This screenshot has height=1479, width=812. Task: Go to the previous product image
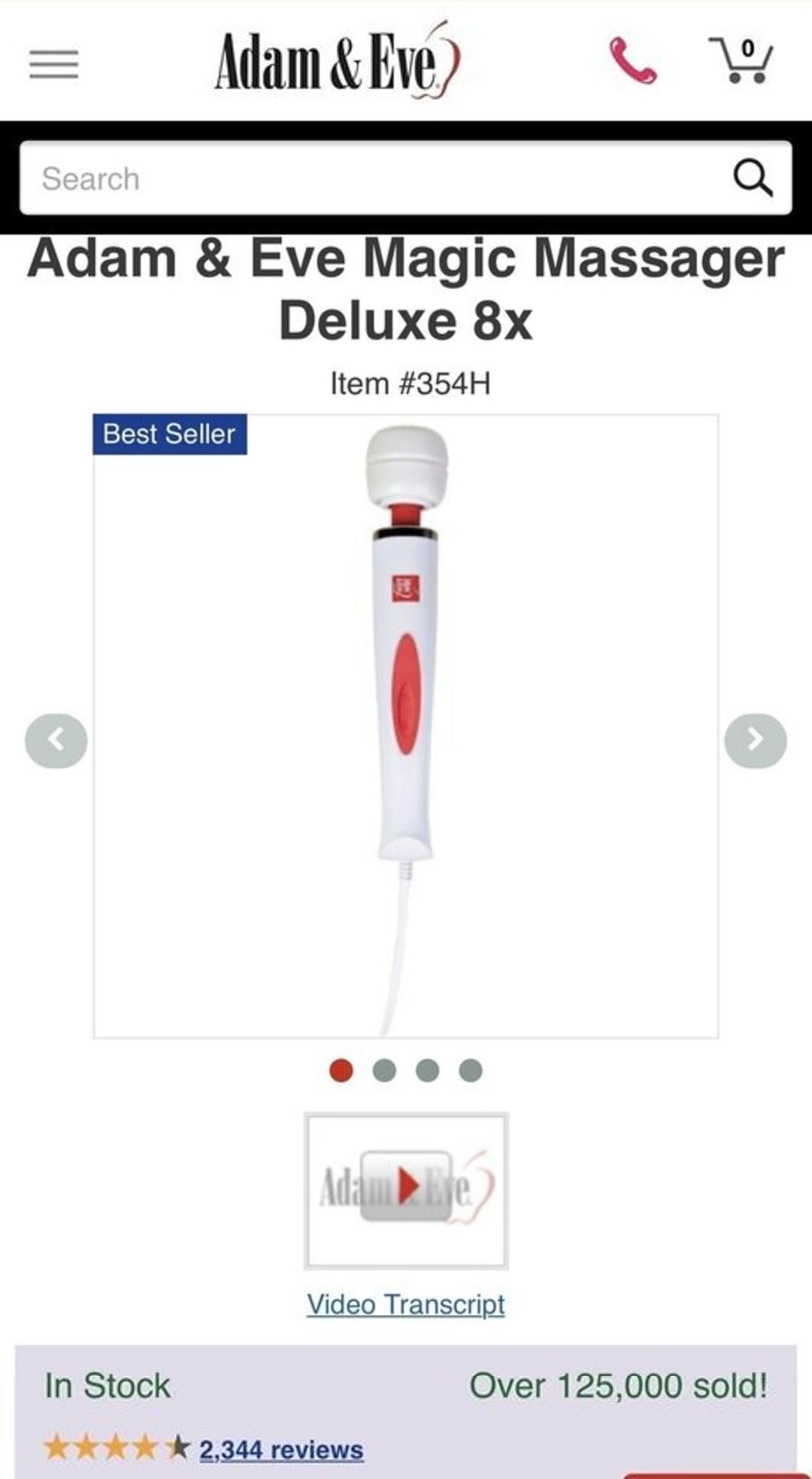[x=56, y=741]
